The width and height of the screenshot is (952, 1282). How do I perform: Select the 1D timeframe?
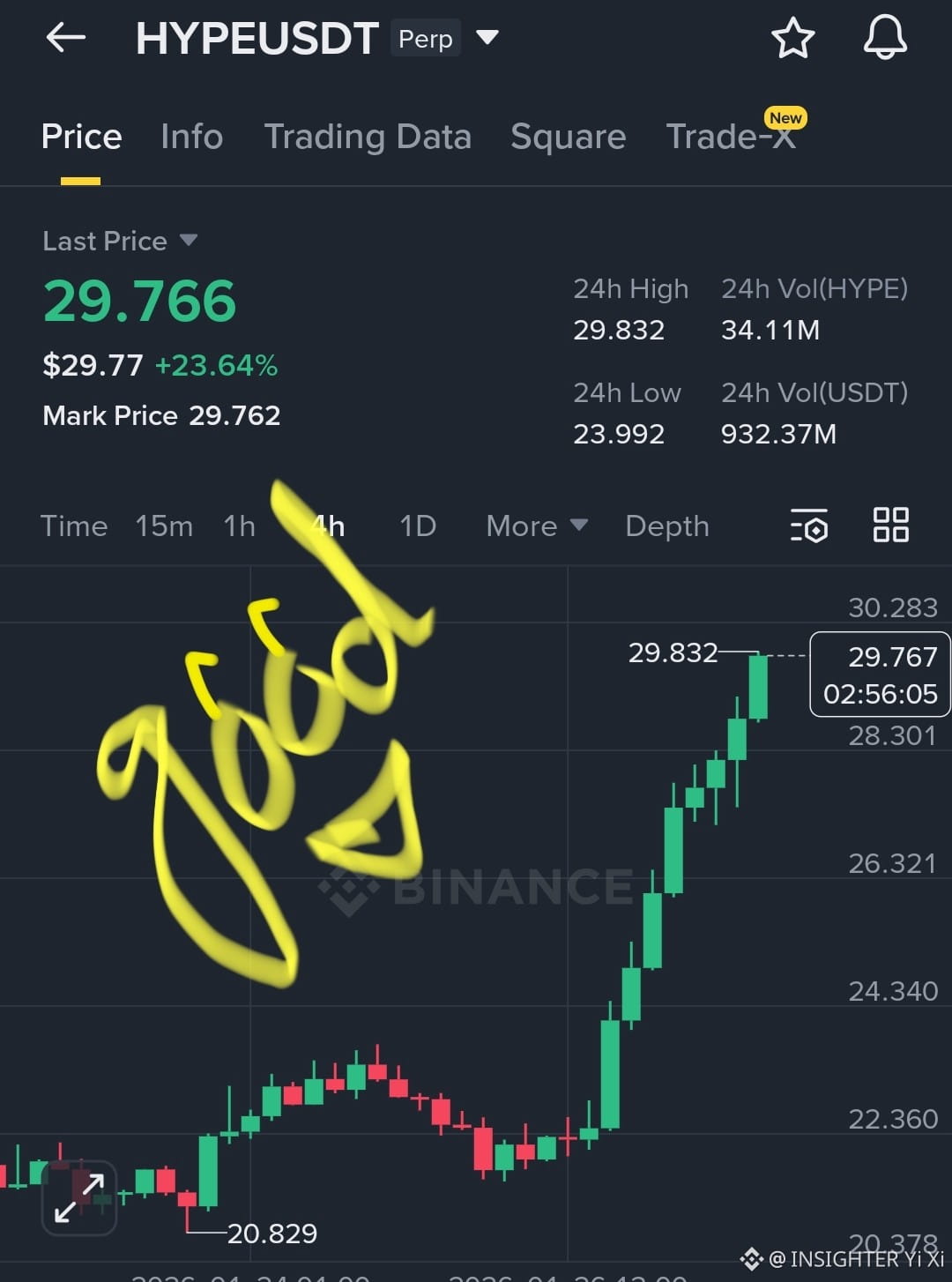[416, 525]
